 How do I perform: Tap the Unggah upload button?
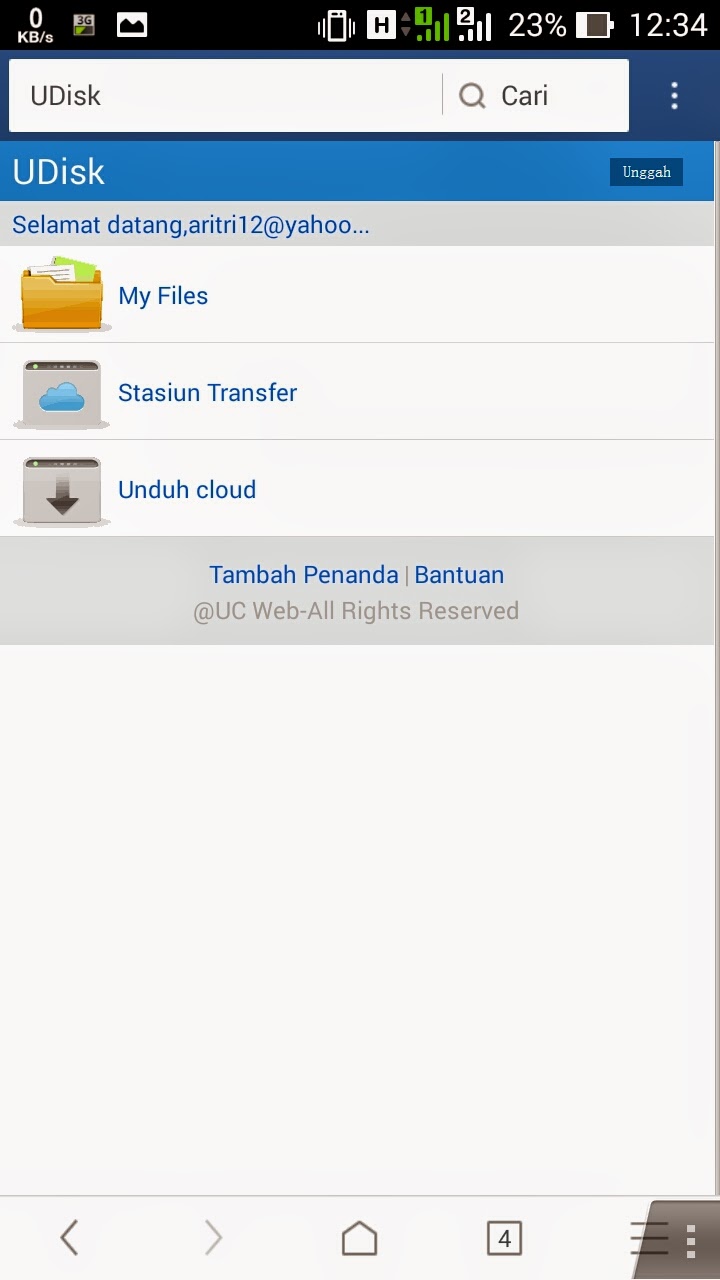pyautogui.click(x=646, y=172)
